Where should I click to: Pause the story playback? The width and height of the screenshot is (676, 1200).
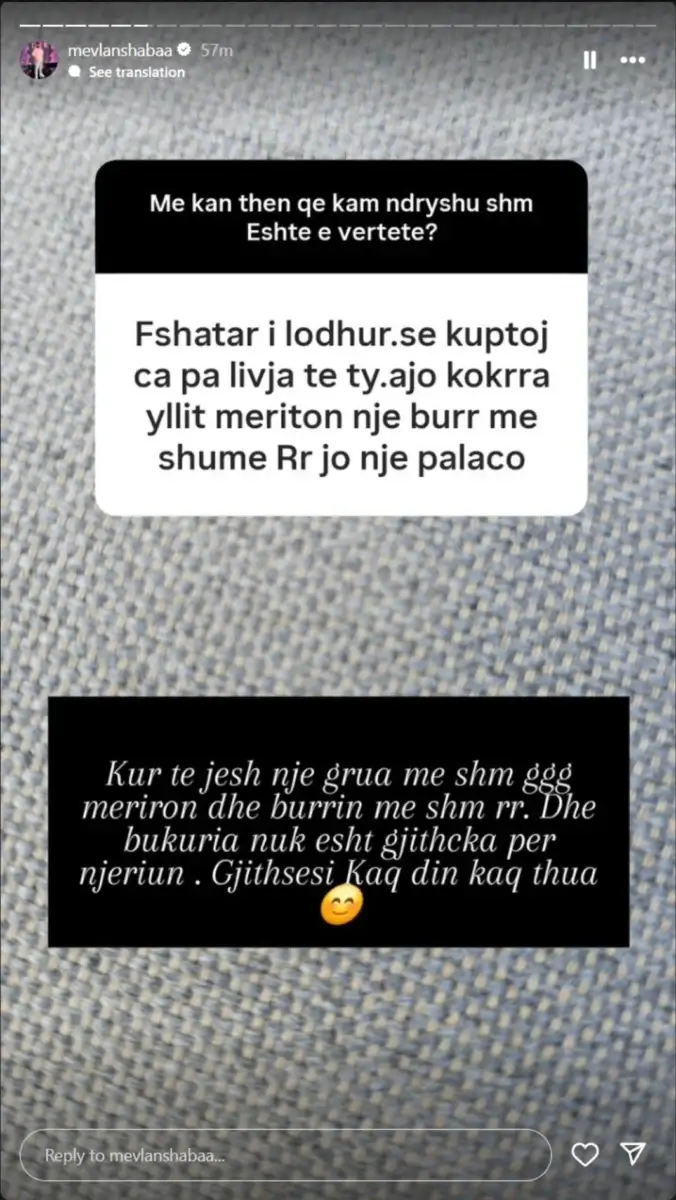click(x=590, y=60)
